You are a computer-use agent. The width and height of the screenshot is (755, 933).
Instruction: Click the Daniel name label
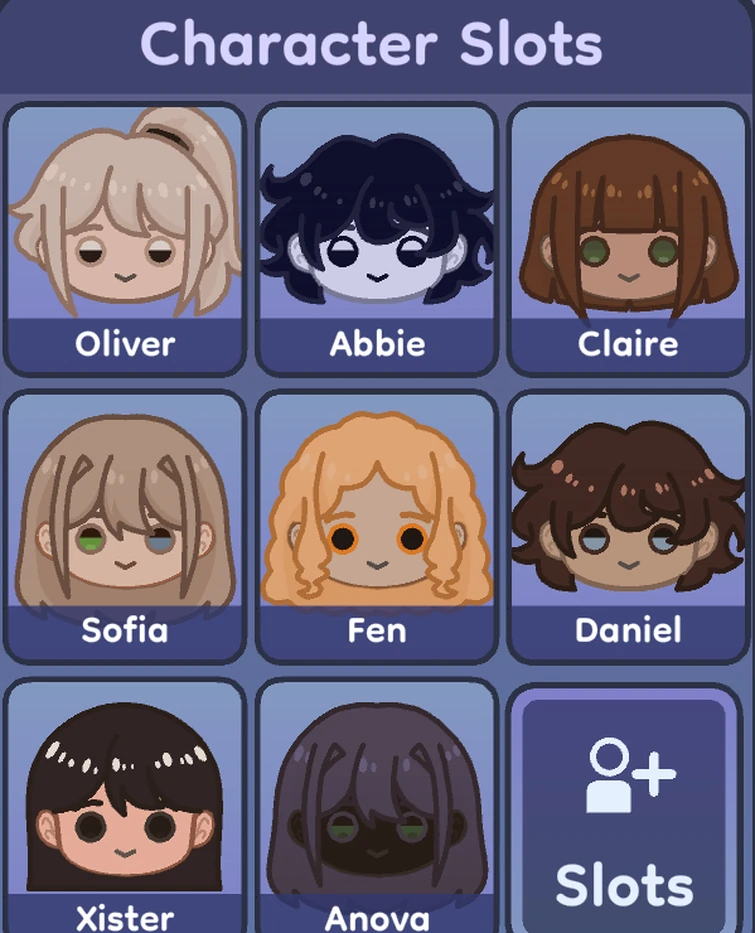pyautogui.click(x=627, y=630)
